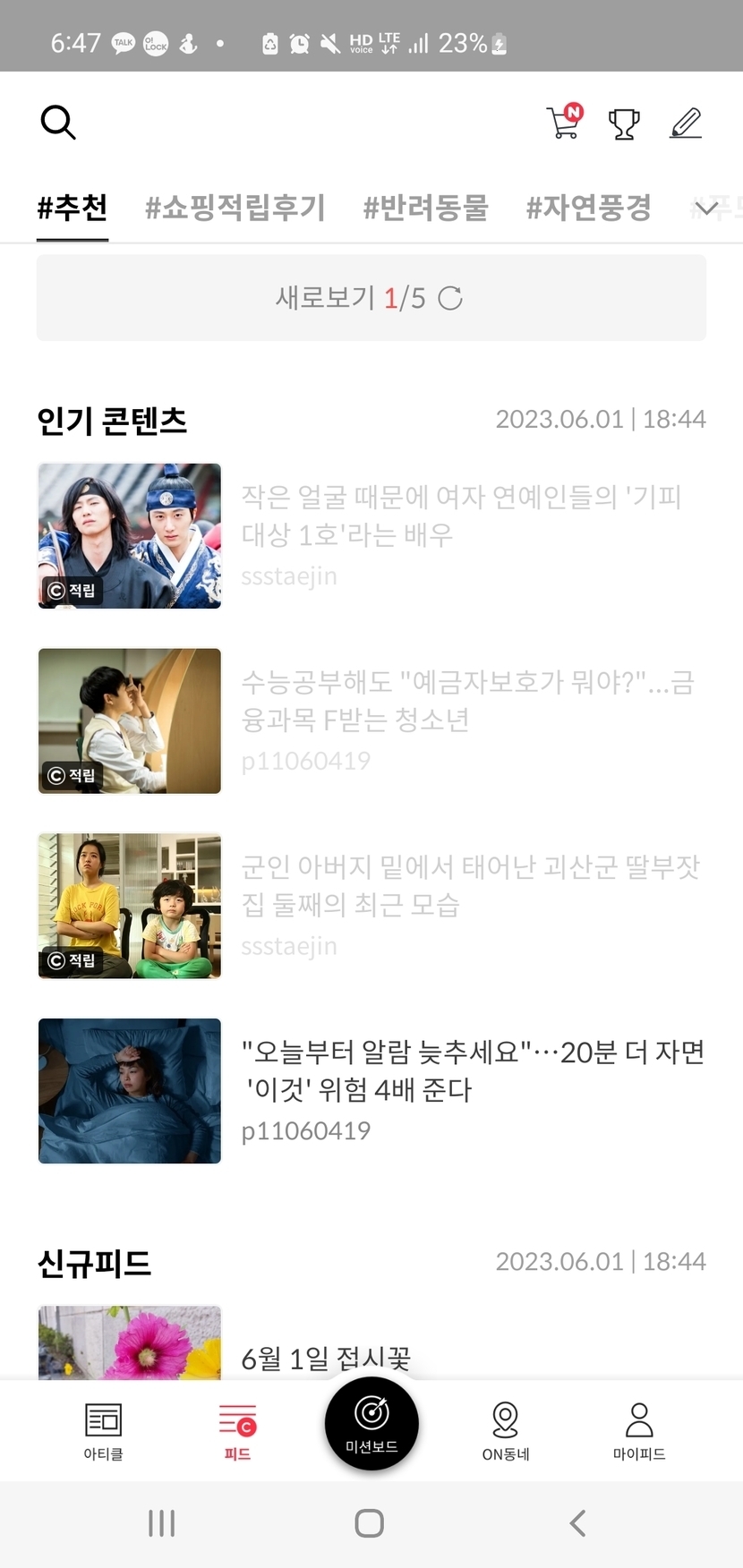The image size is (743, 1568).
Task: Go to the #자연풍경 tab
Action: [588, 208]
